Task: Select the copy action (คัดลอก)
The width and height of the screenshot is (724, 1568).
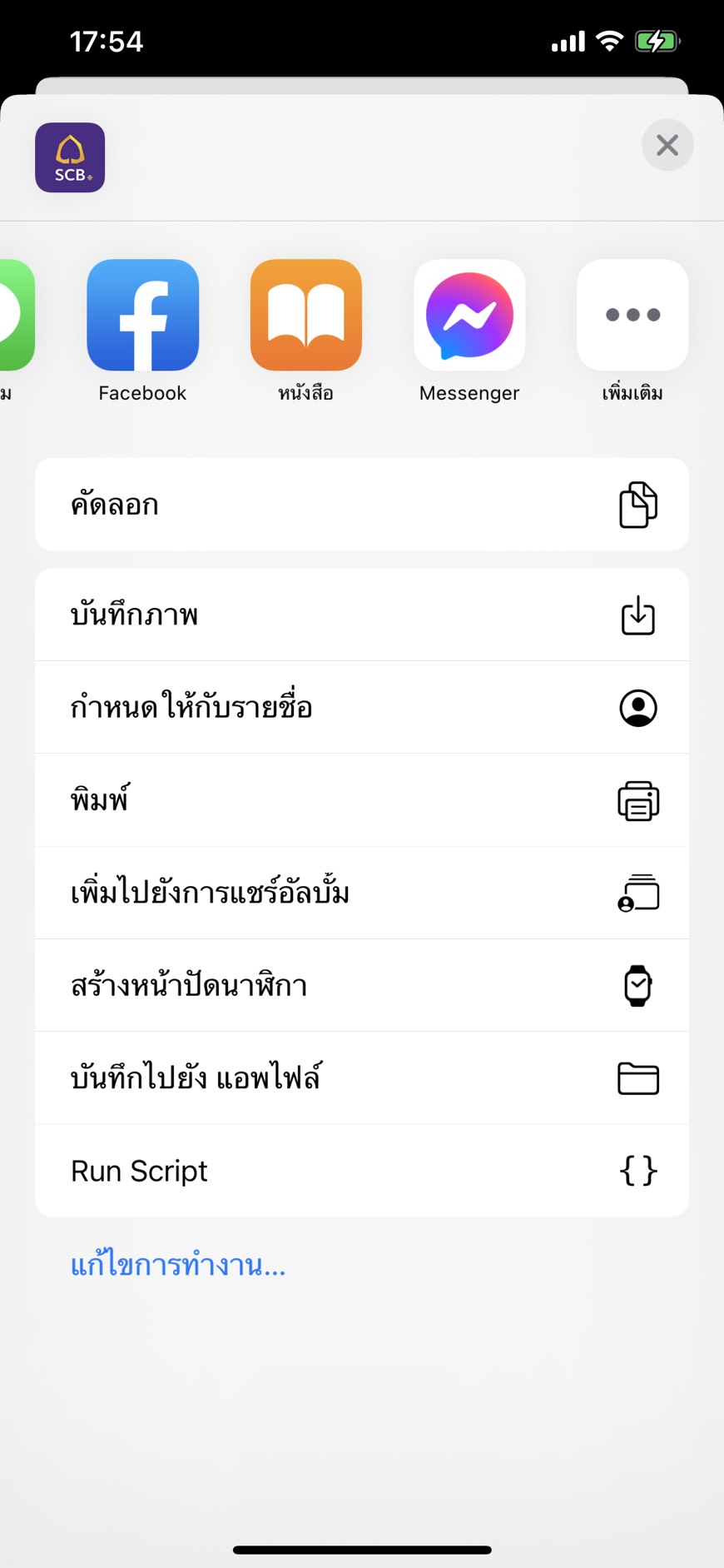Action: coord(361,505)
